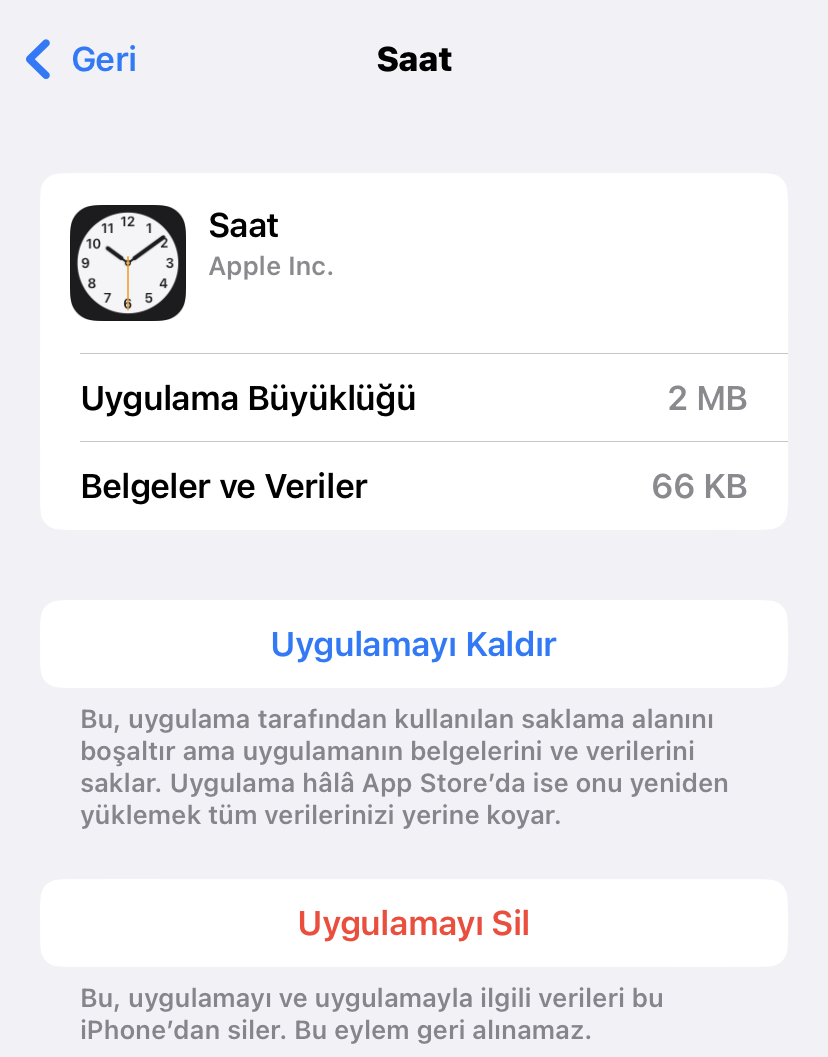Tap Uygulamayı Kaldır to offload the app
828x1057 pixels.
point(413,644)
